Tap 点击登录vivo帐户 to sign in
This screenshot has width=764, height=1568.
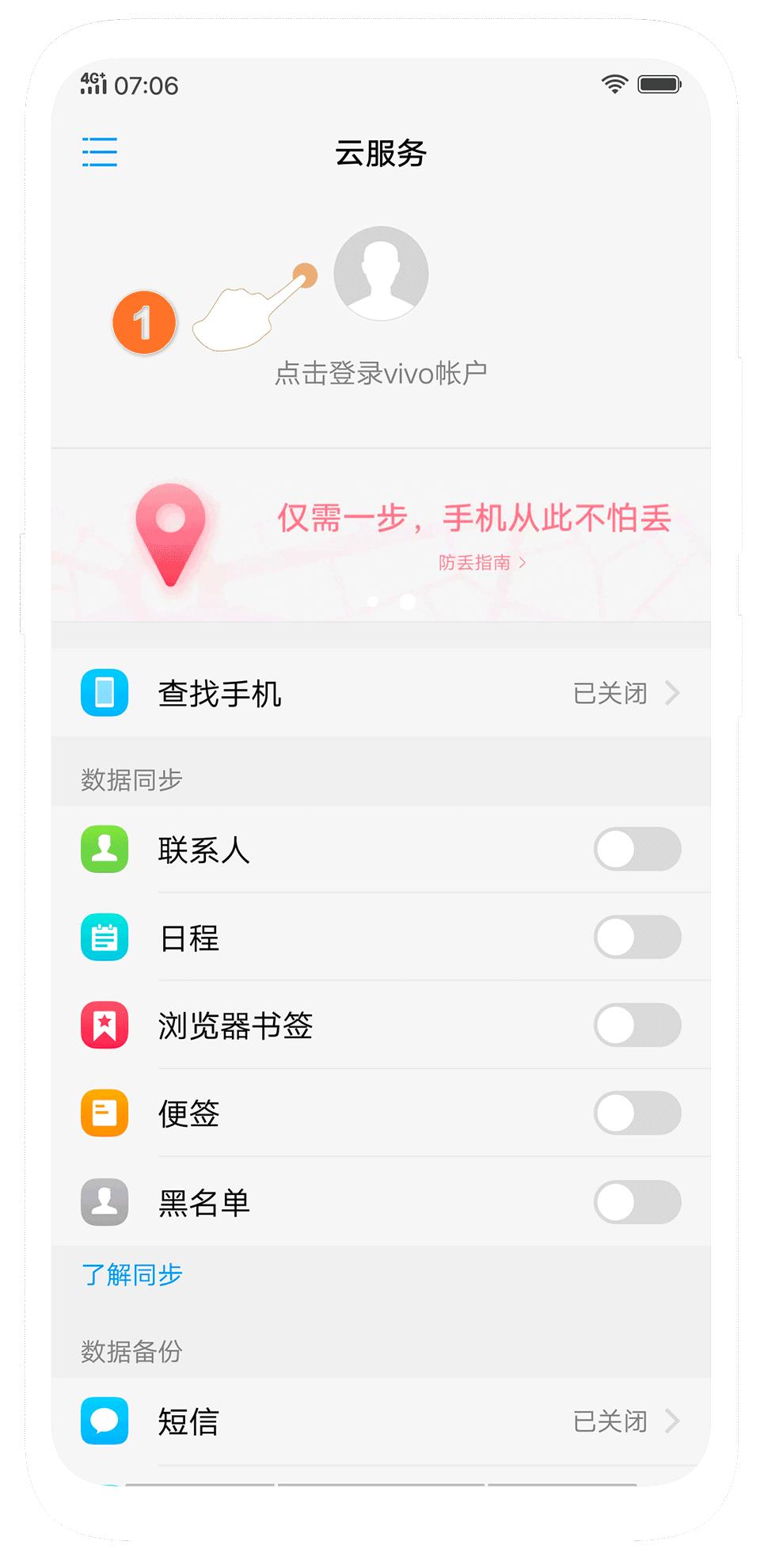tap(381, 371)
